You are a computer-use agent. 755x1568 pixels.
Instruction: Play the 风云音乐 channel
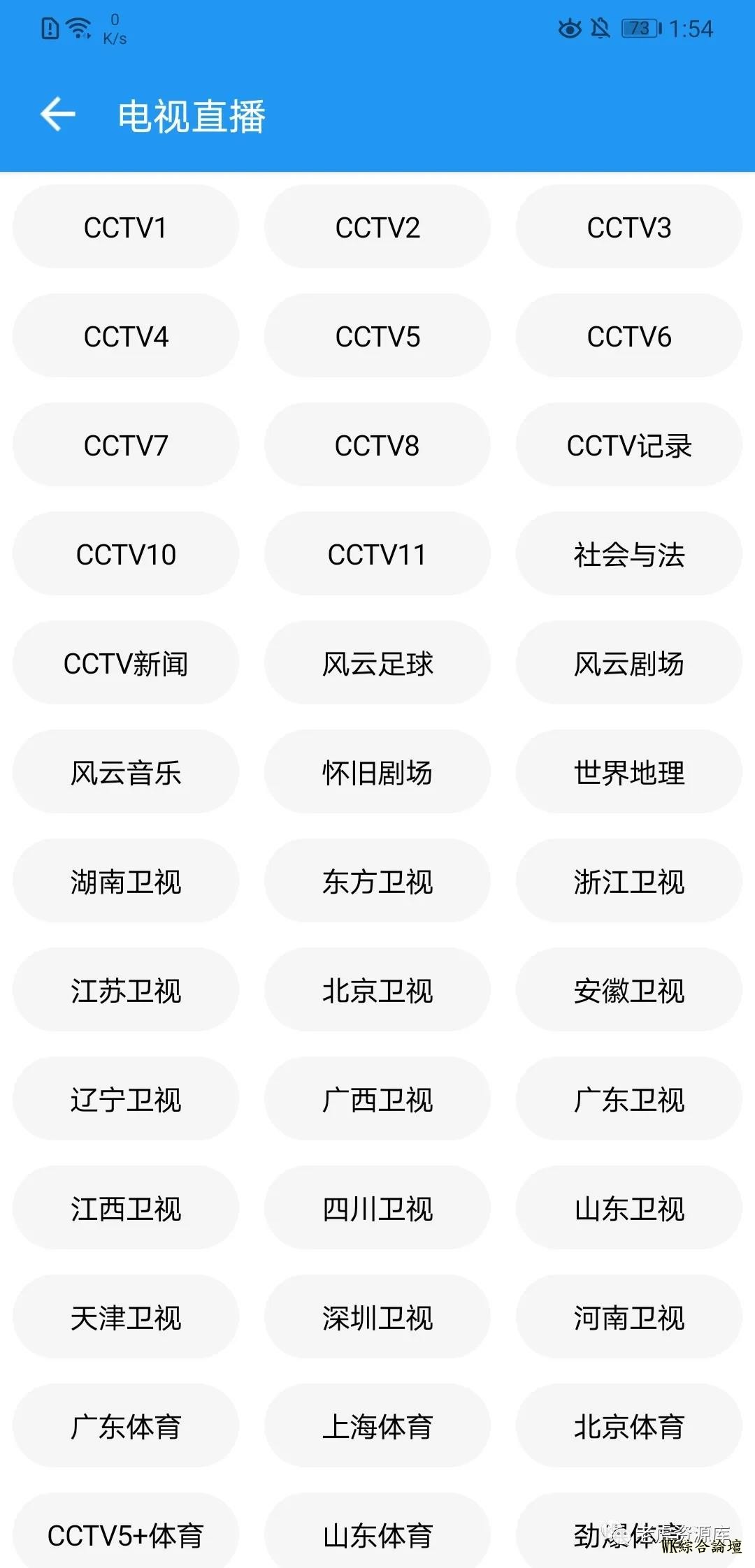[x=126, y=772]
